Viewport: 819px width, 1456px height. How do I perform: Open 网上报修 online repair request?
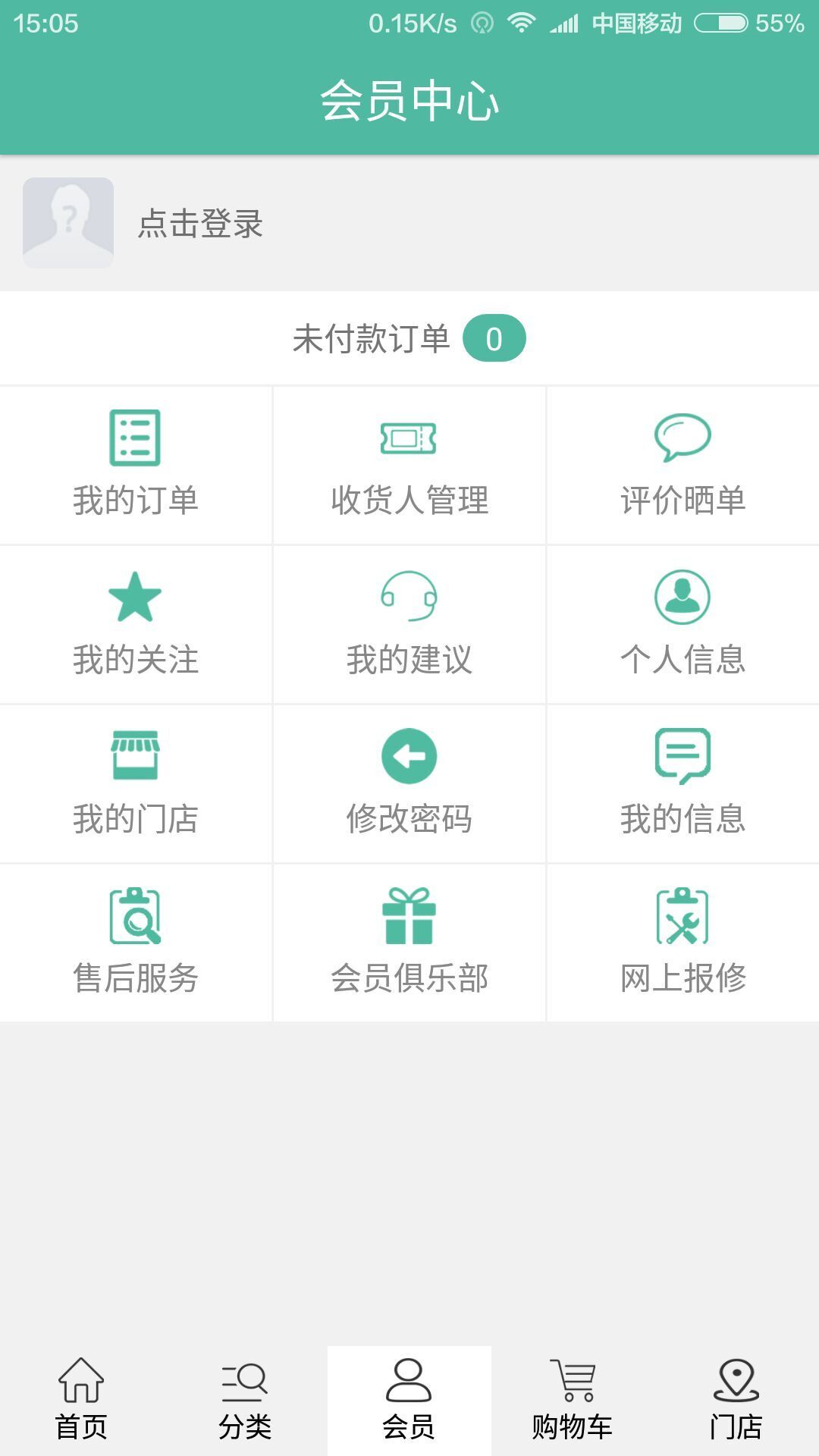click(682, 943)
